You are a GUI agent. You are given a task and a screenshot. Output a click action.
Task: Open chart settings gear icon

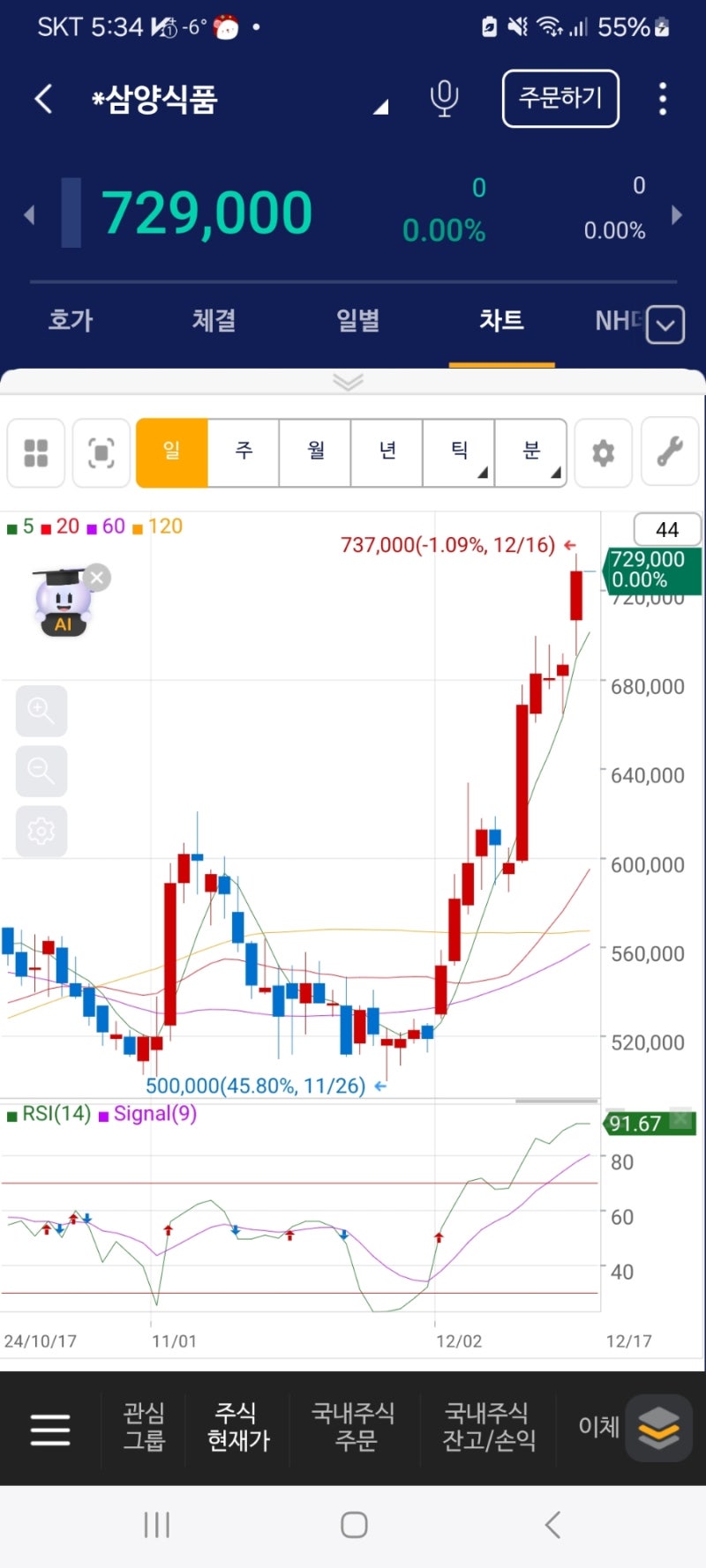(x=603, y=453)
